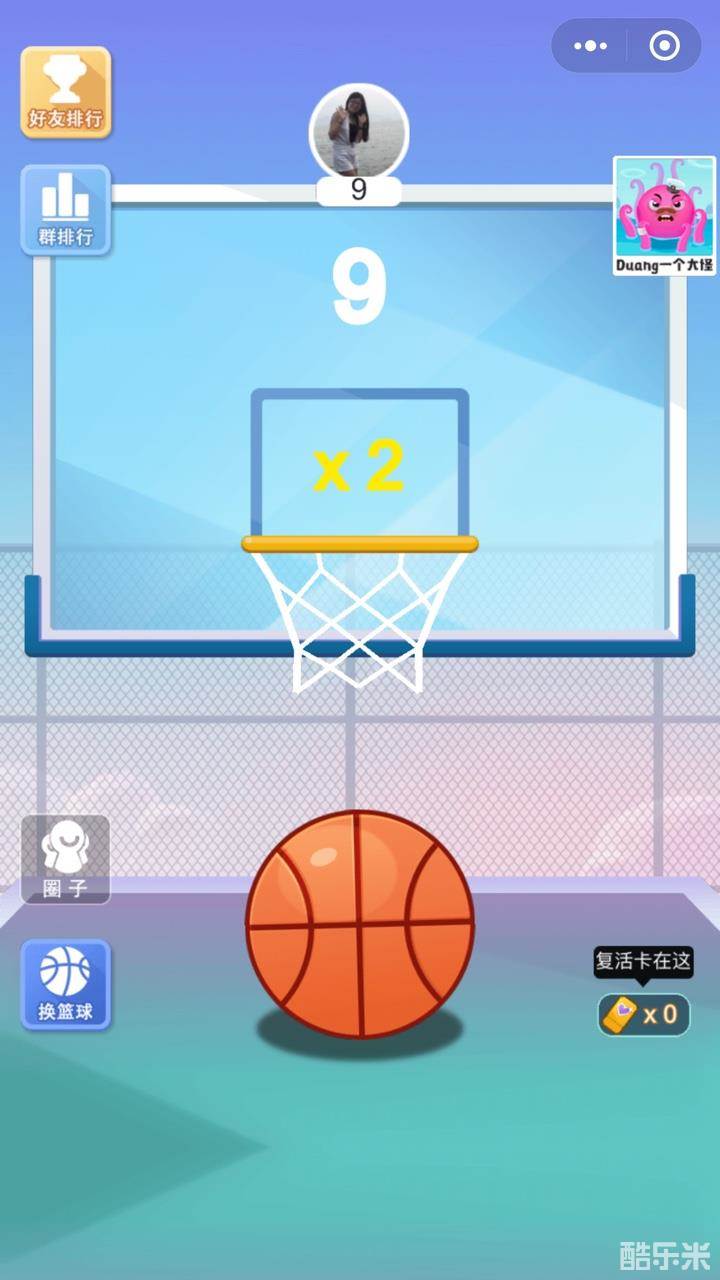Open the 群排行 group ranking chart icon

click(x=64, y=208)
